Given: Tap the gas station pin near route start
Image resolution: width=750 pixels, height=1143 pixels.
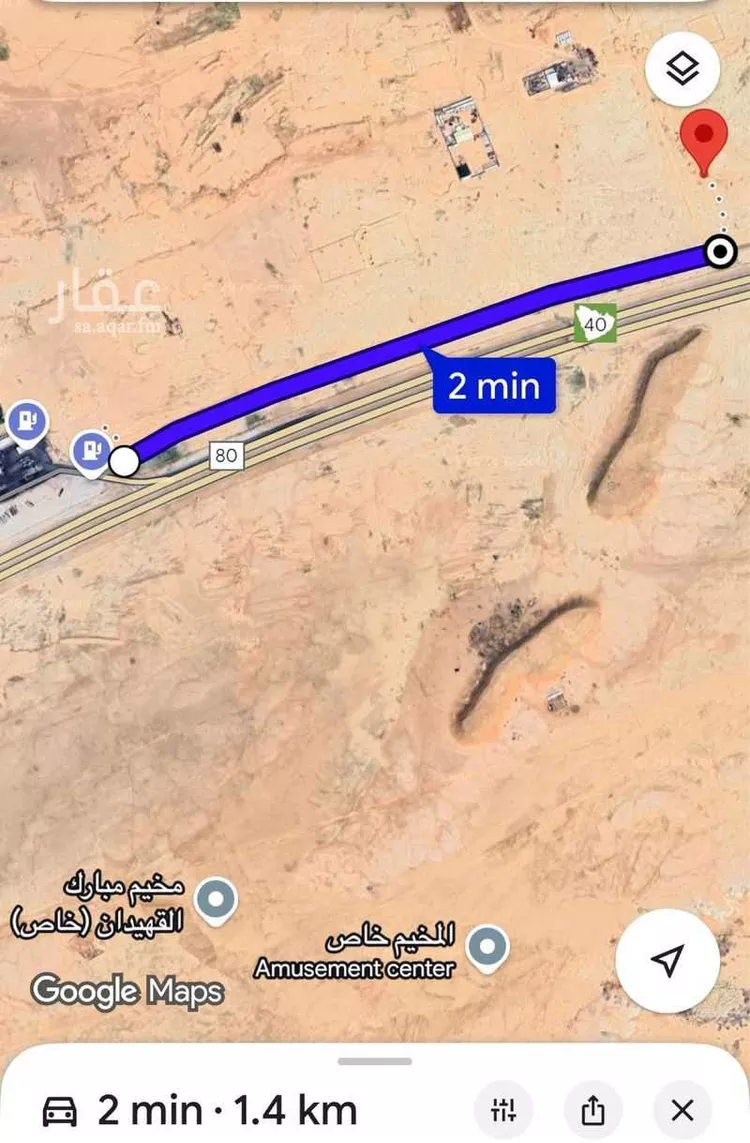Looking at the screenshot, I should tap(92, 451).
